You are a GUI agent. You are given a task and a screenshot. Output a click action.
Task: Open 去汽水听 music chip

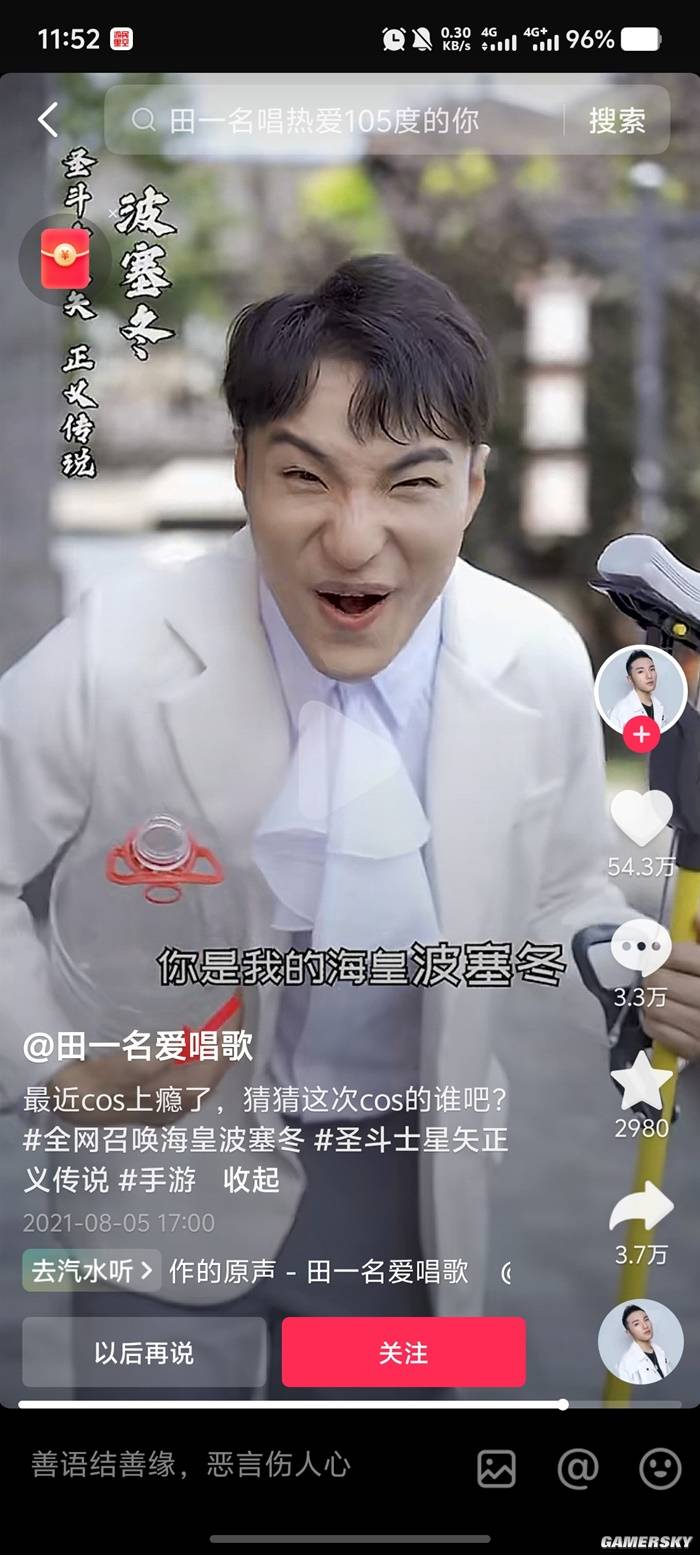click(x=91, y=1271)
